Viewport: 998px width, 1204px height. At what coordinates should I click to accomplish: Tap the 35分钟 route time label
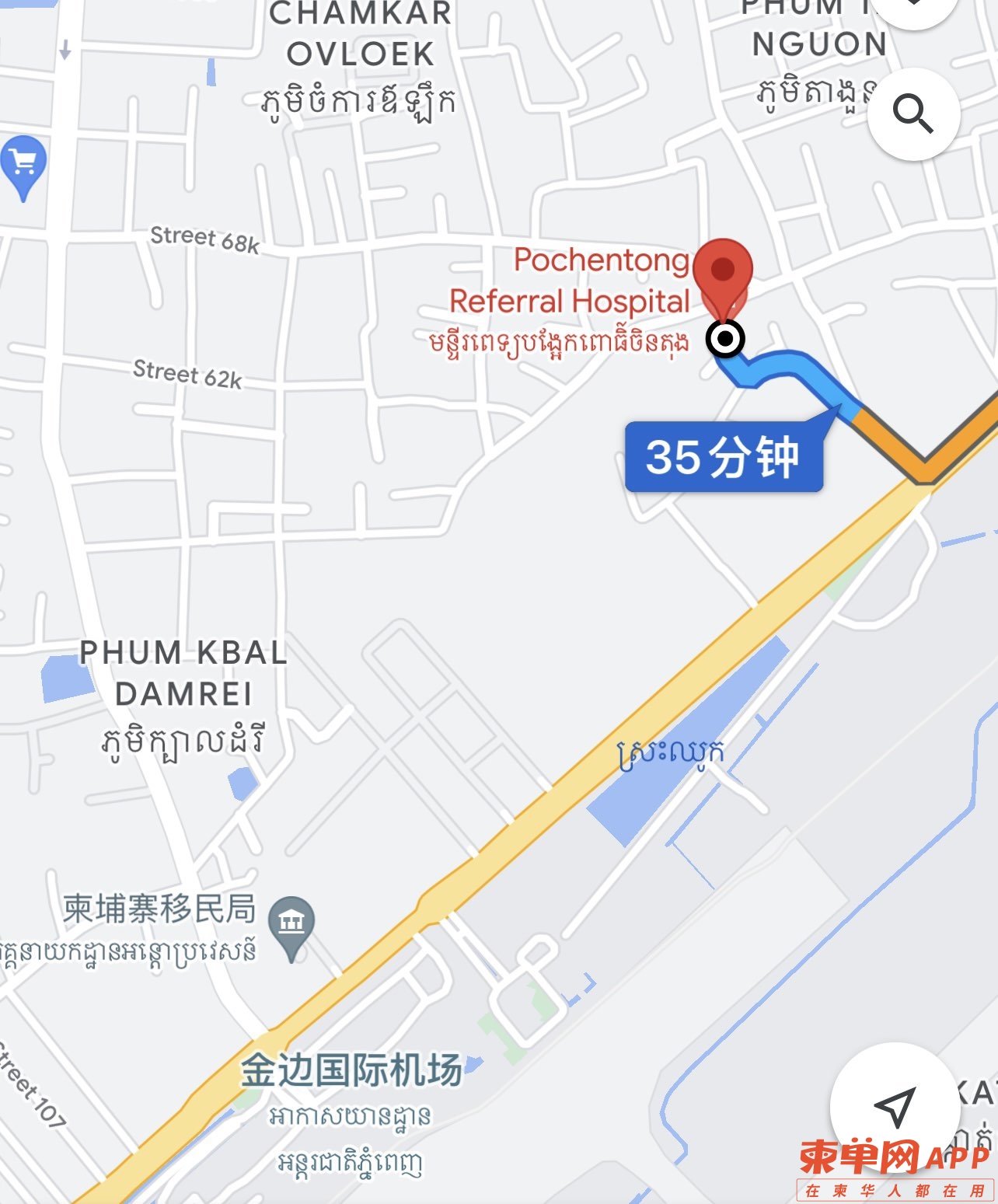coord(723,457)
